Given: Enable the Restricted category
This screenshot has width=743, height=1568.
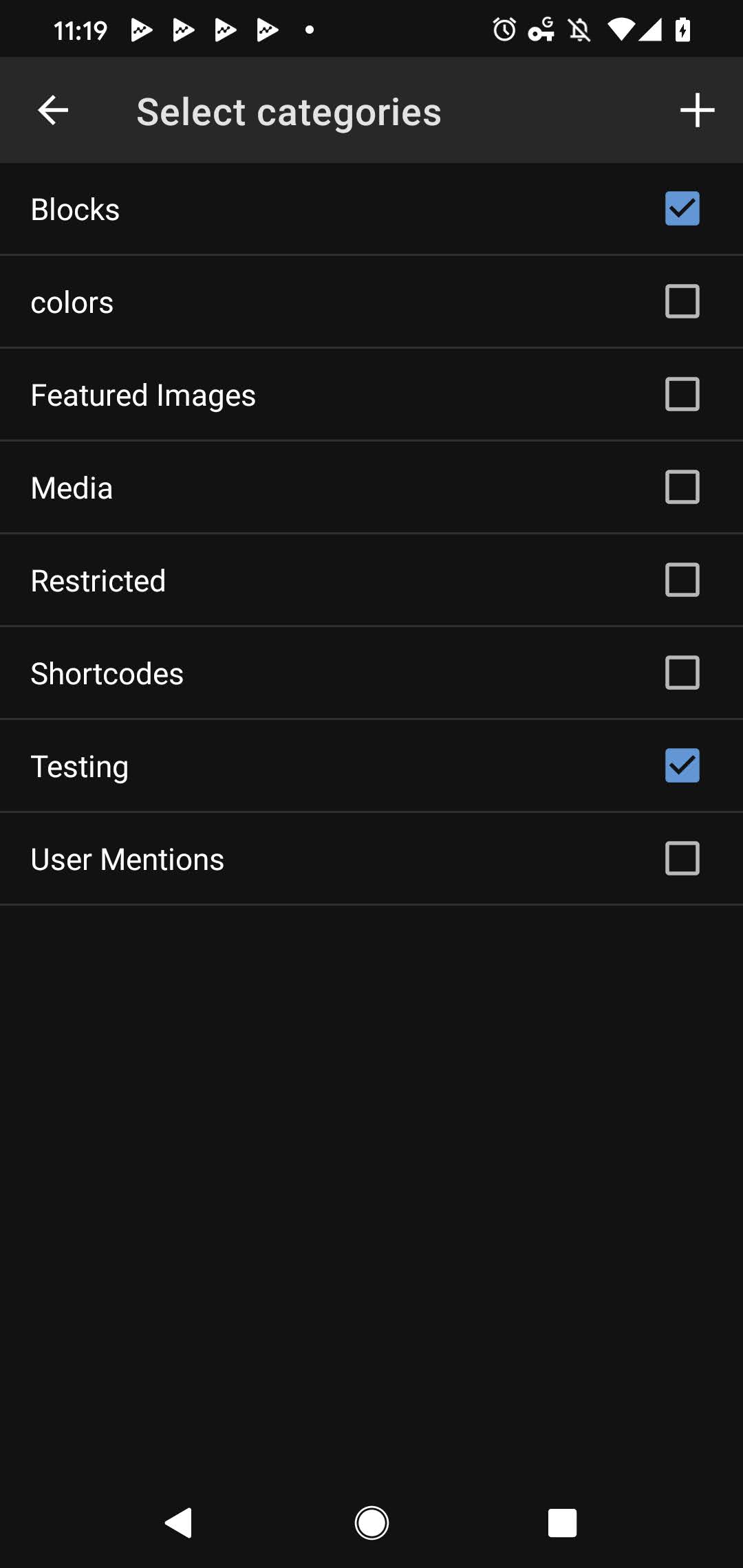Looking at the screenshot, I should pos(682,580).
